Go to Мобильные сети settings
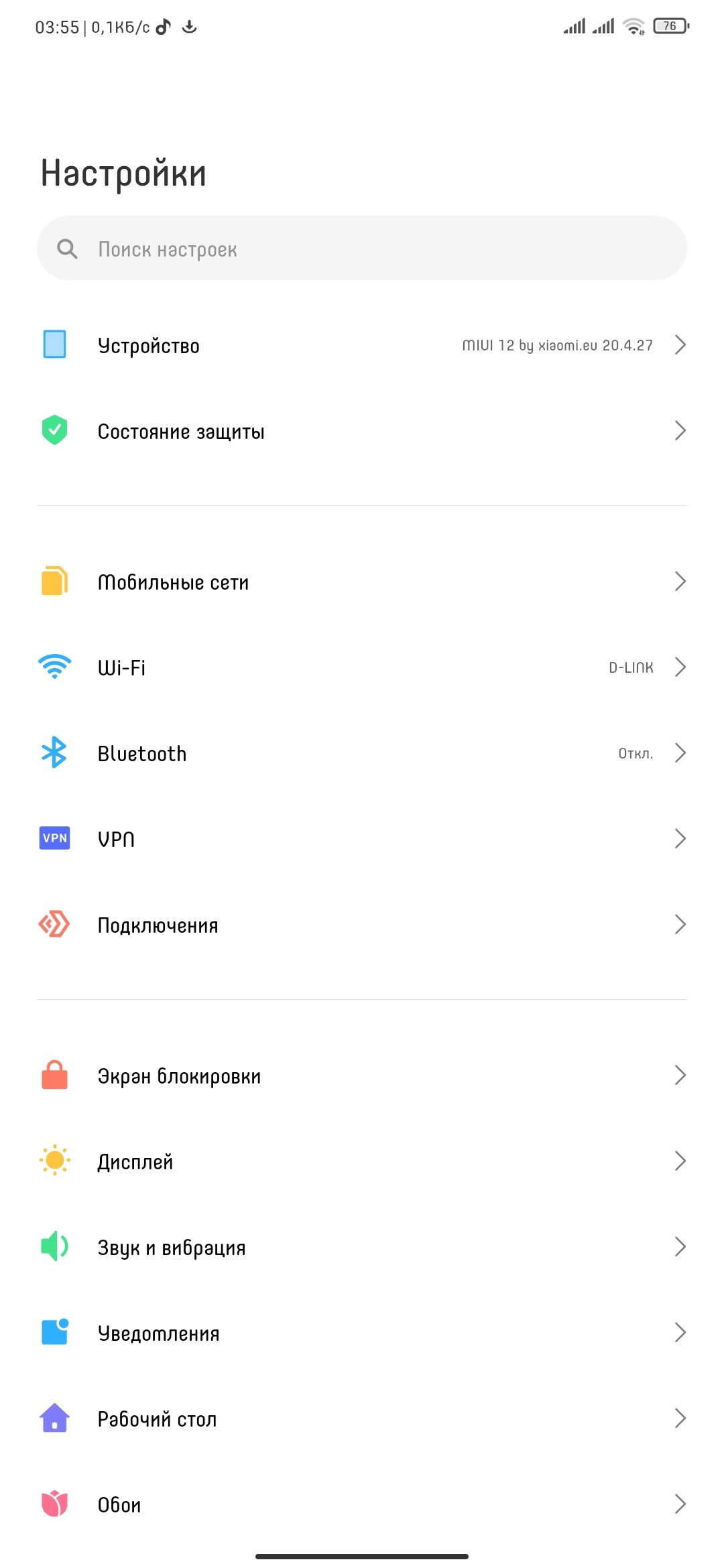The image size is (724, 1568). point(362,582)
